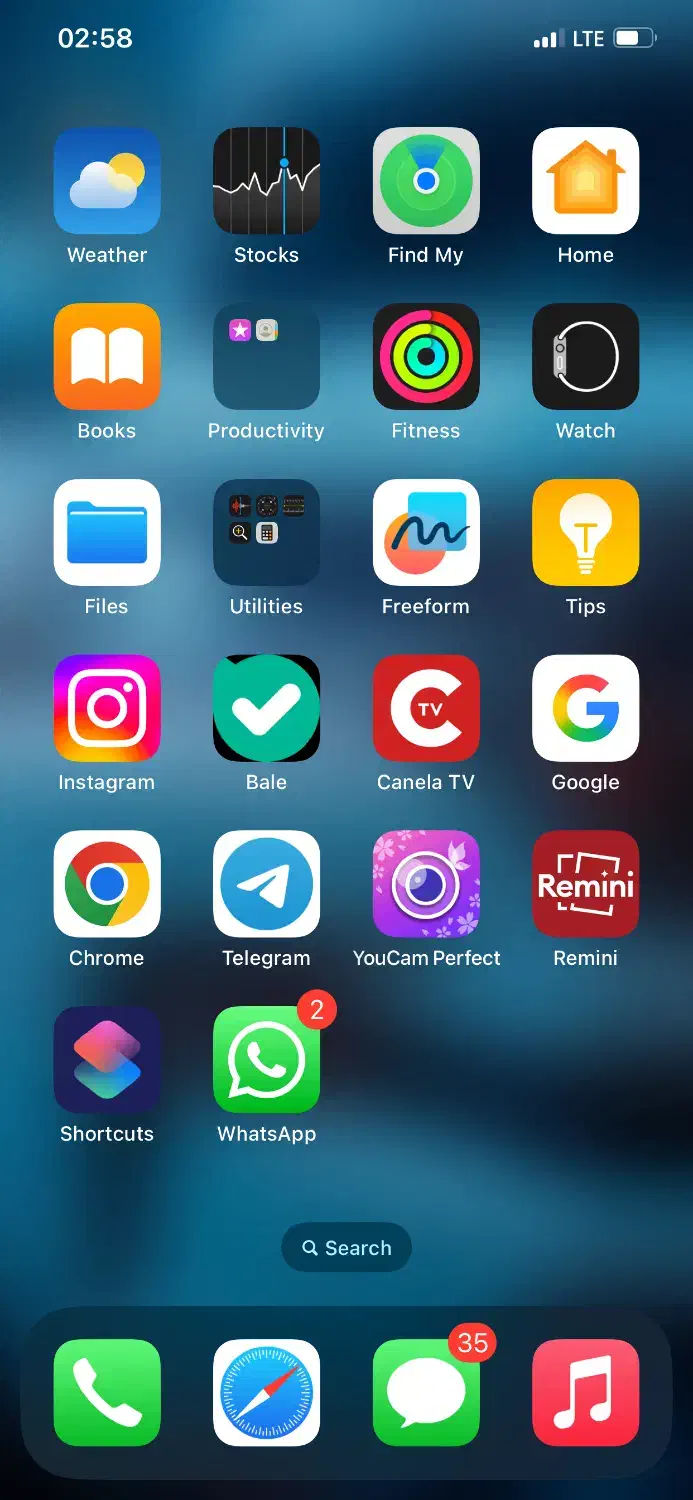Open the Utilities folder
This screenshot has width=693, height=1500.
point(266,533)
